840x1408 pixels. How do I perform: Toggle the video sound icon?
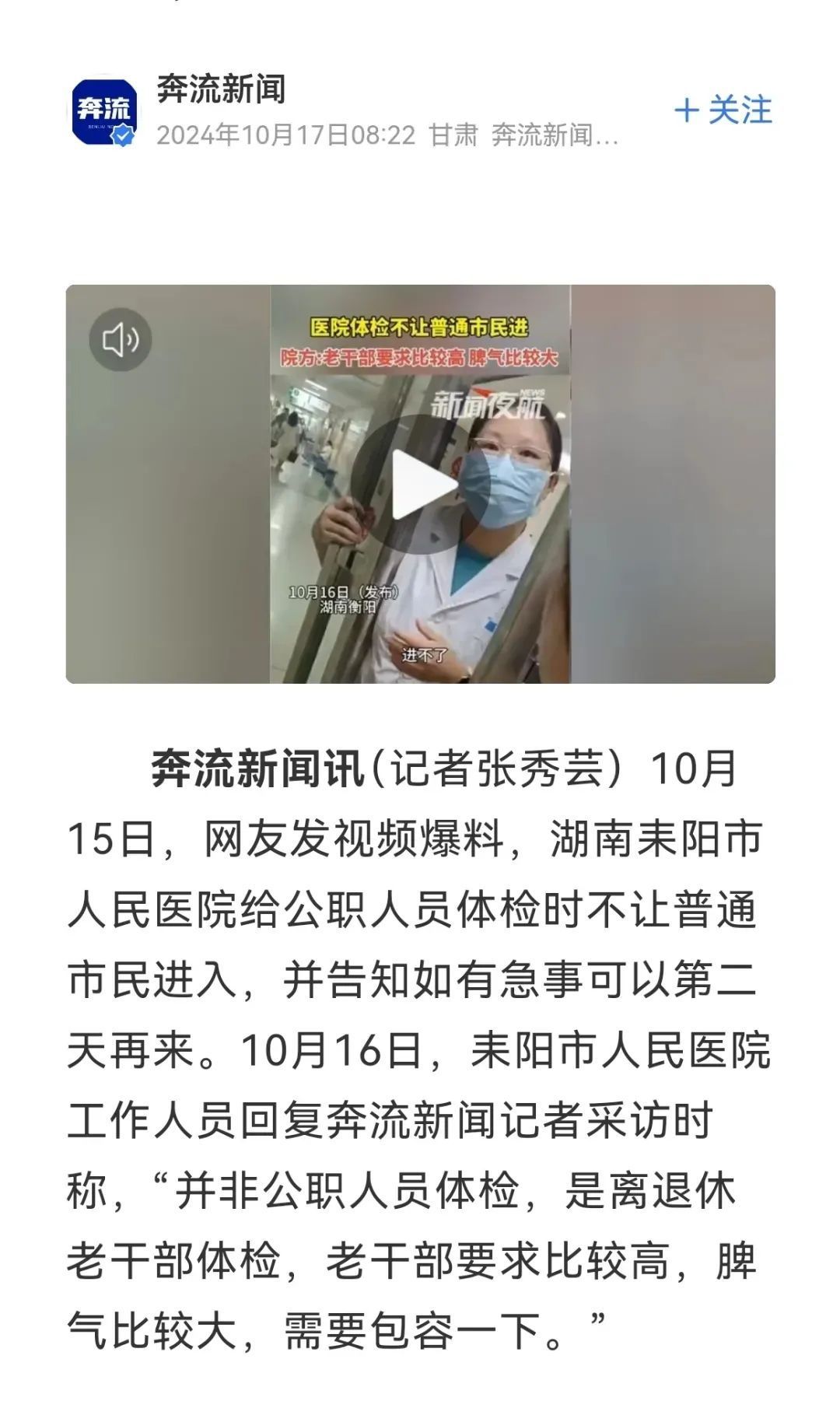tap(121, 340)
